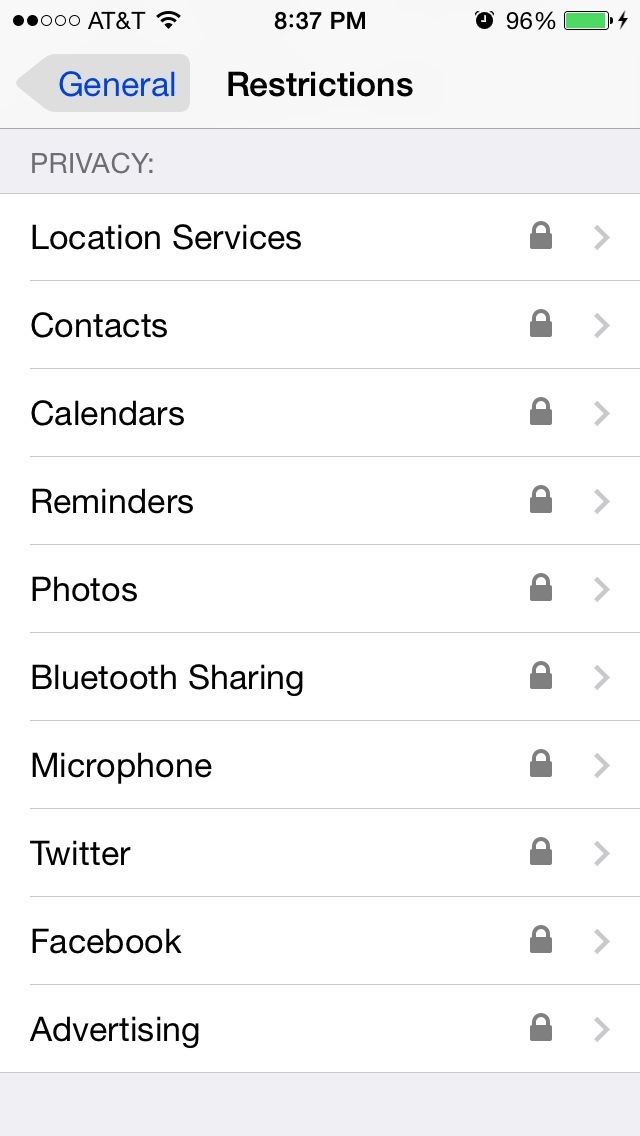The width and height of the screenshot is (640, 1136).
Task: View Facebook privacy restrictions
Action: (x=320, y=942)
